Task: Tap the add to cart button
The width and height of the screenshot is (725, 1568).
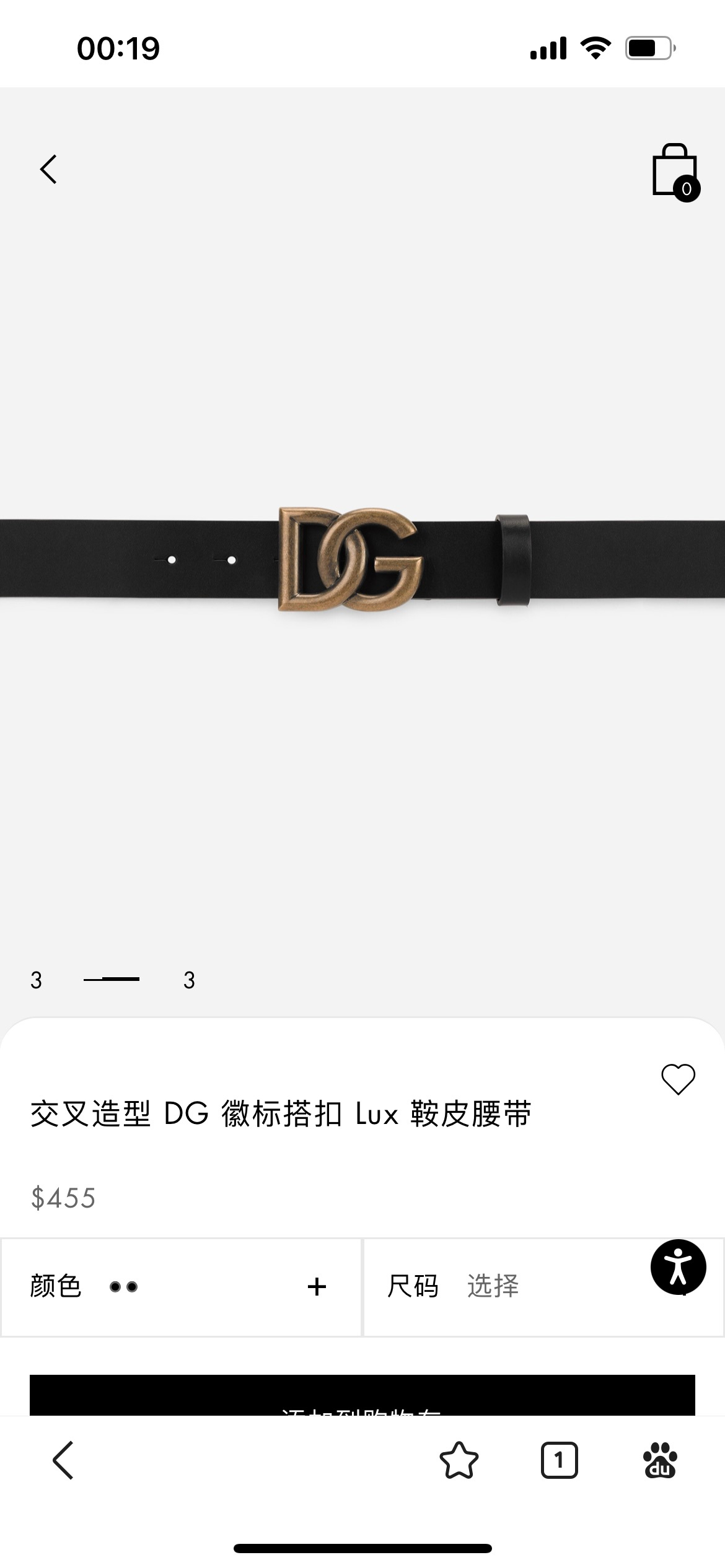Action: pyautogui.click(x=362, y=1395)
